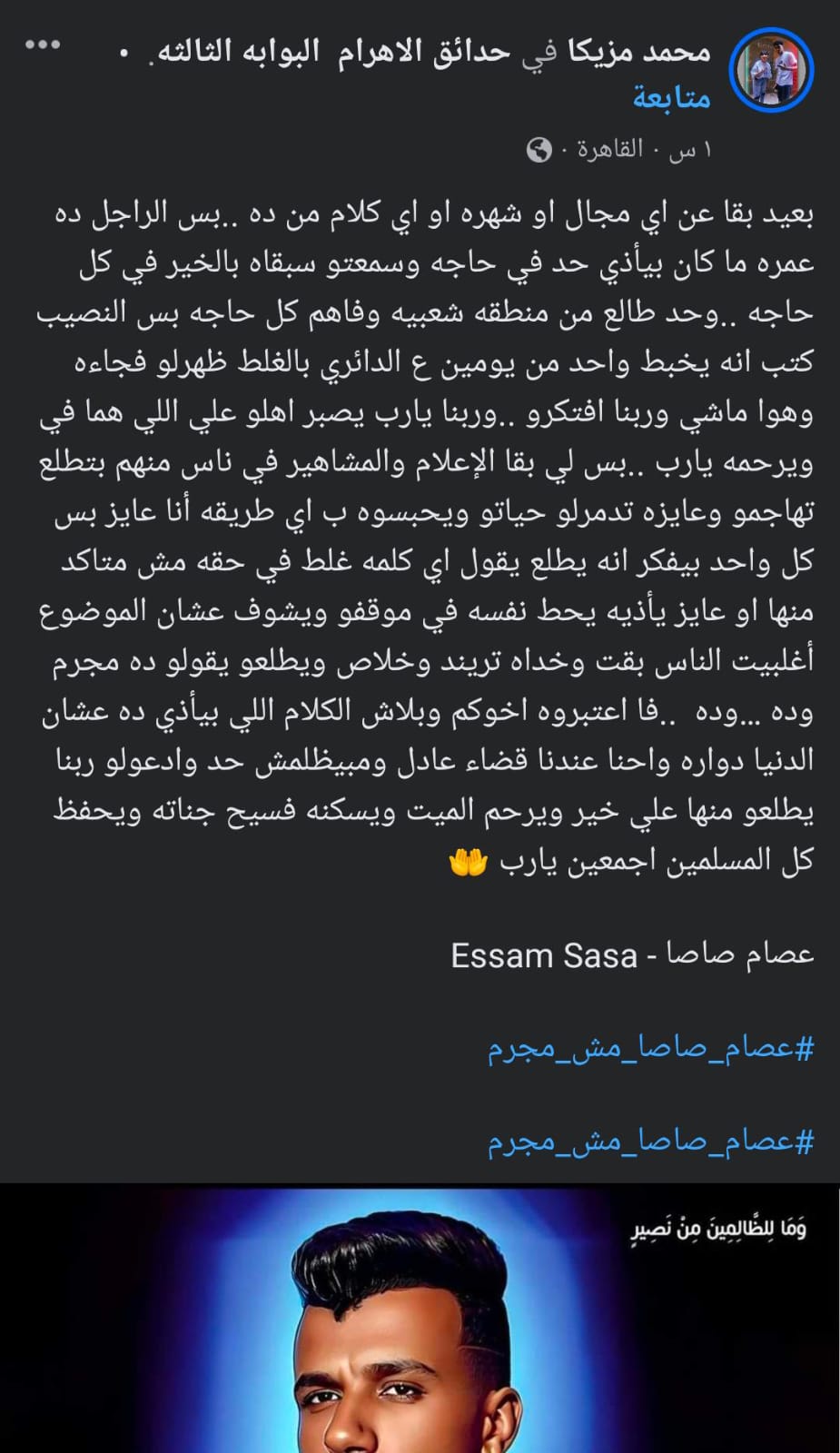The height and width of the screenshot is (1453, 840).
Task: Open the second #عصام_صاصا_مش_مجرم hashtag
Action: (650, 1141)
